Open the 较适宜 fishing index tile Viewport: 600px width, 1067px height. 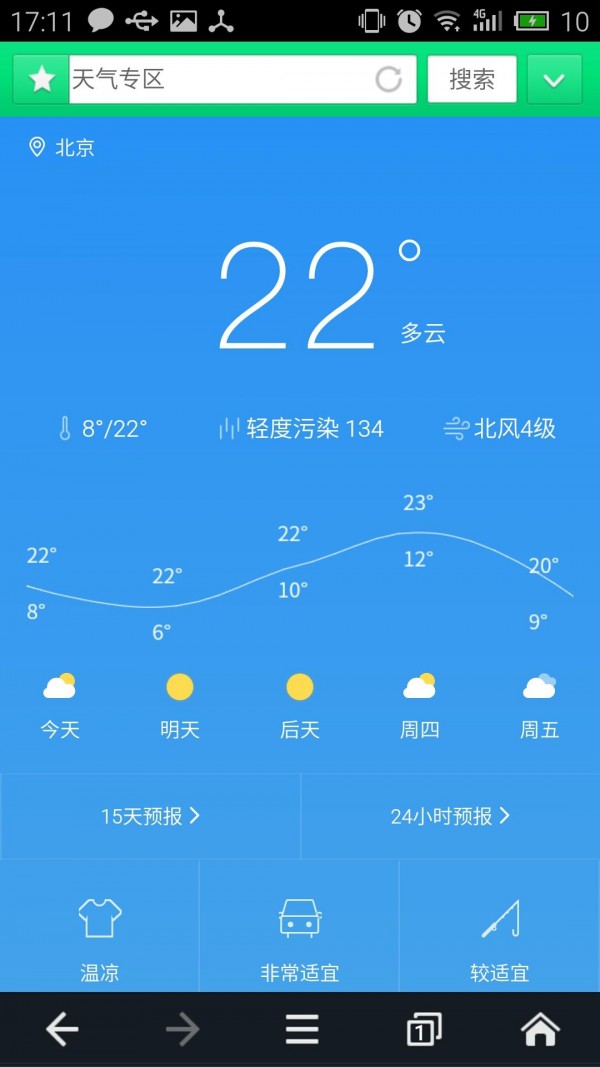click(x=500, y=927)
